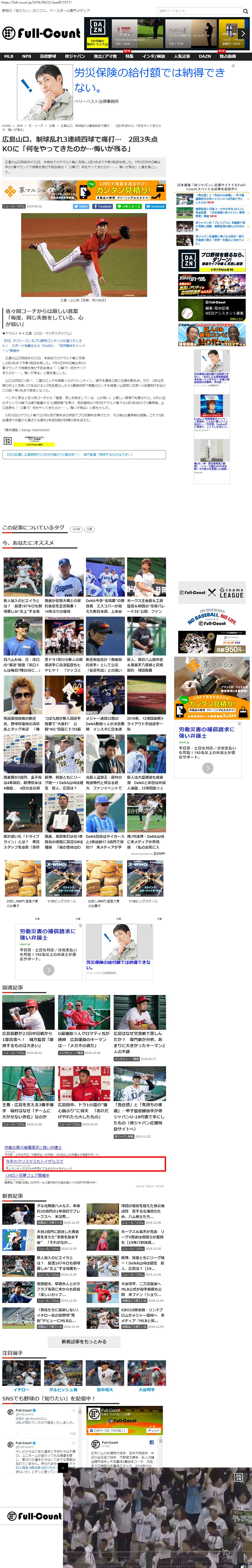Tap 新着記事をもっとみる button

[x=84, y=1342]
